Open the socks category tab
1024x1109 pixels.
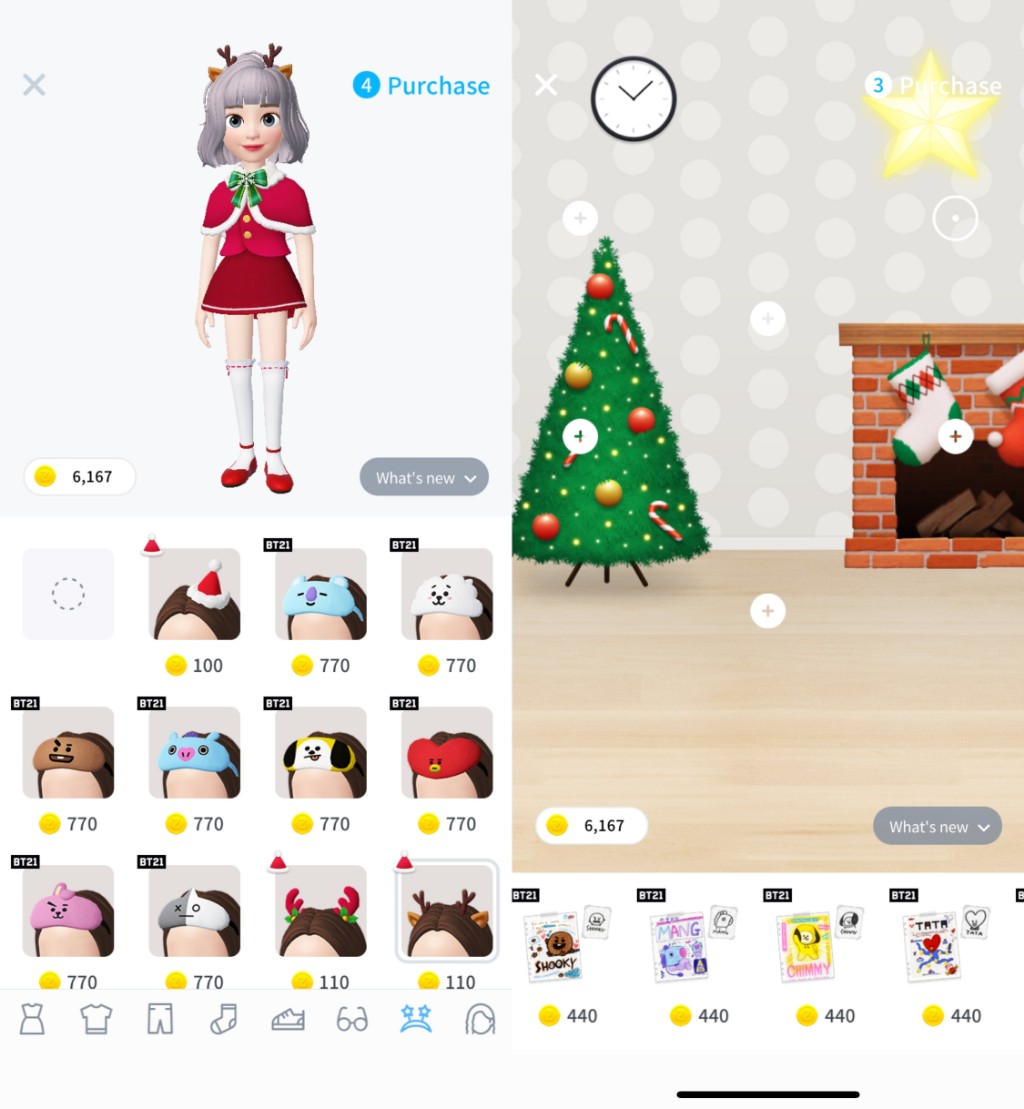(x=224, y=1019)
